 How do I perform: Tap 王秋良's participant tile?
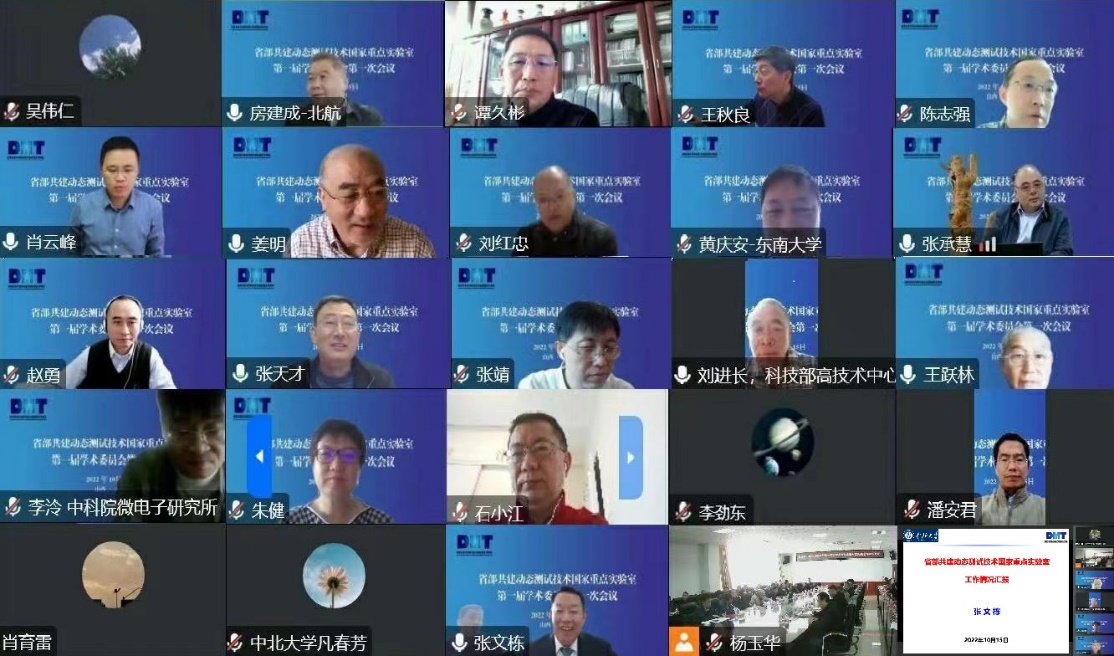(x=782, y=60)
